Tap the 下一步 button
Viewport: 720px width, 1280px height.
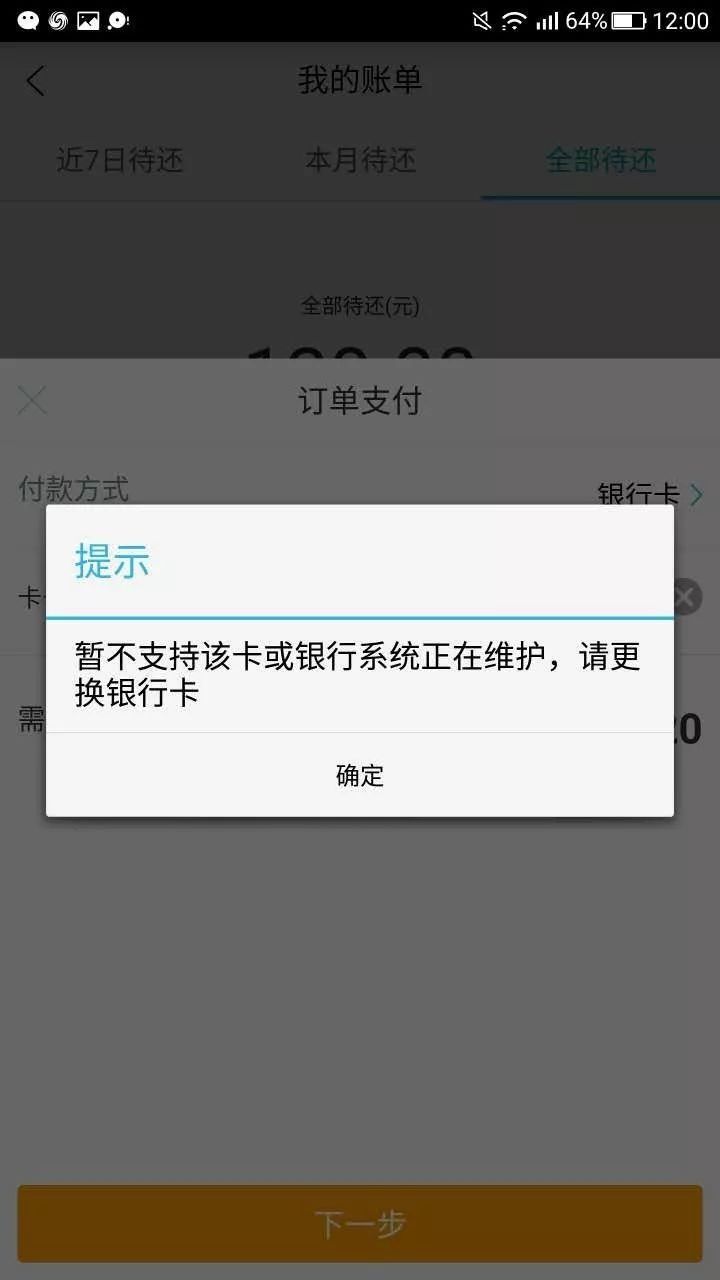360,1224
